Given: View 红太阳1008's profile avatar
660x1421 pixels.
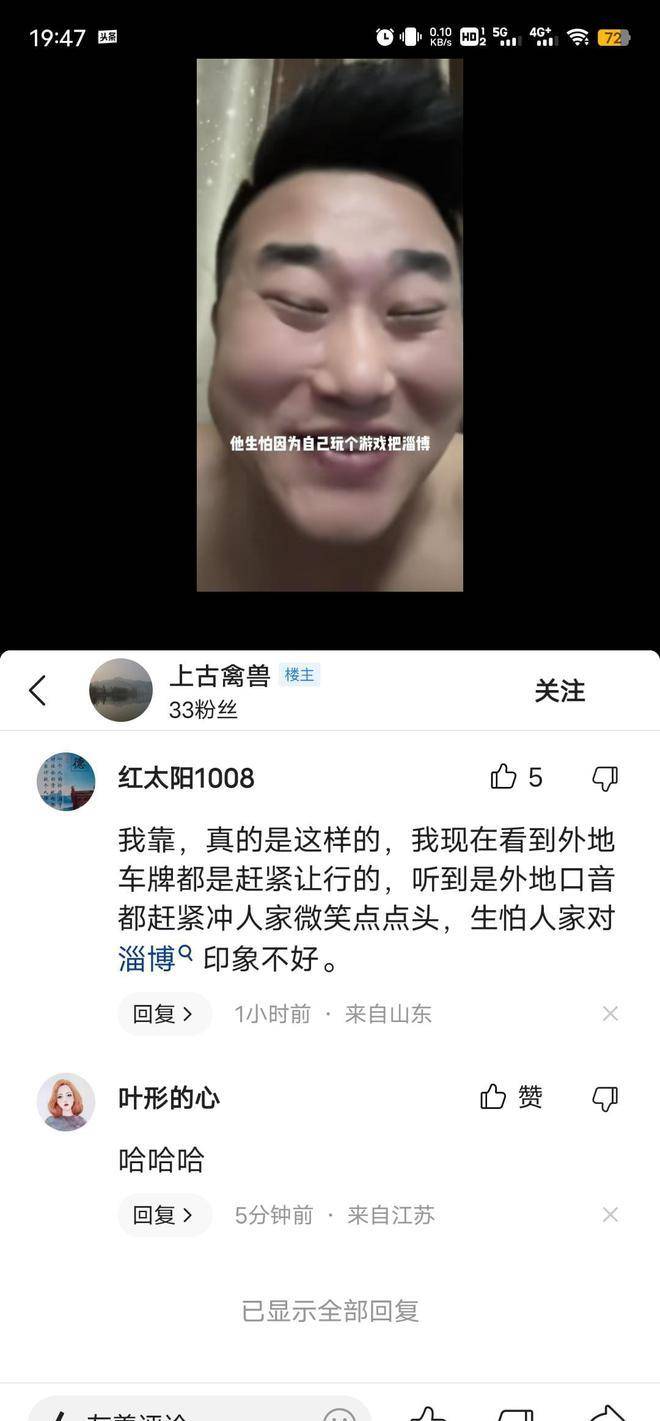Looking at the screenshot, I should [66, 781].
